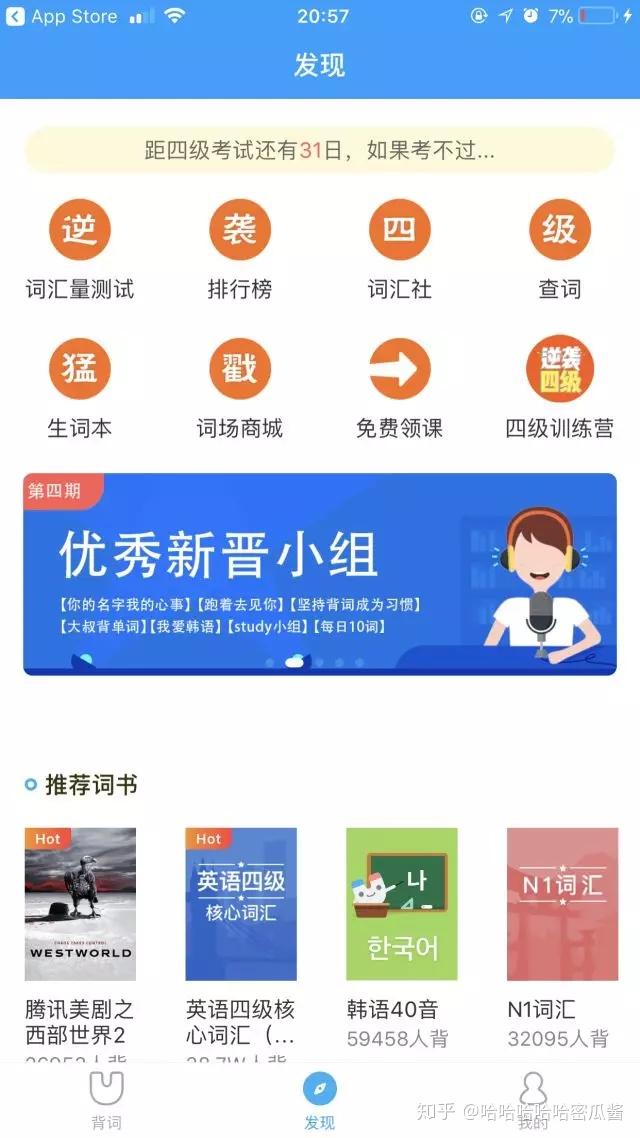Switch to the 背词 tab

pos(107,1100)
